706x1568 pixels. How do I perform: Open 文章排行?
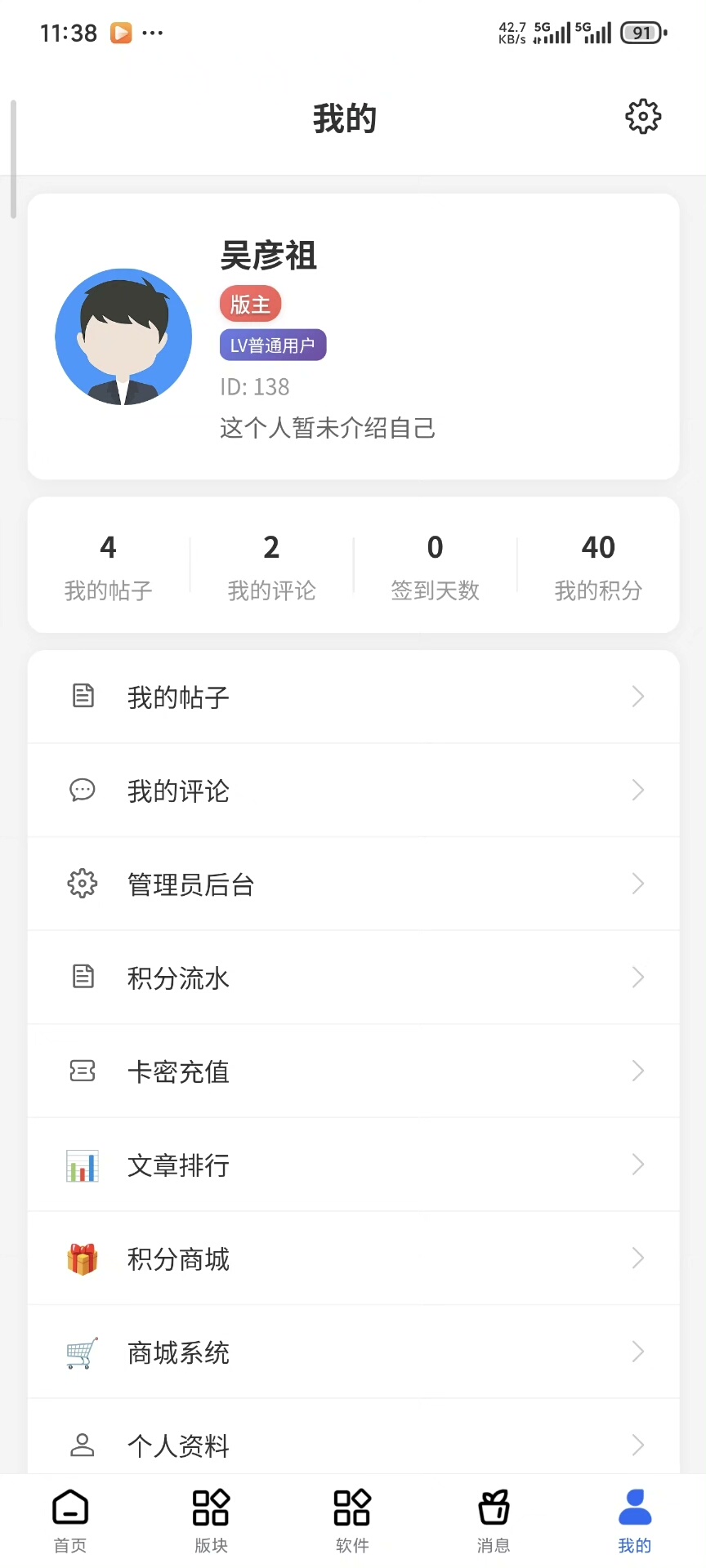click(353, 1165)
